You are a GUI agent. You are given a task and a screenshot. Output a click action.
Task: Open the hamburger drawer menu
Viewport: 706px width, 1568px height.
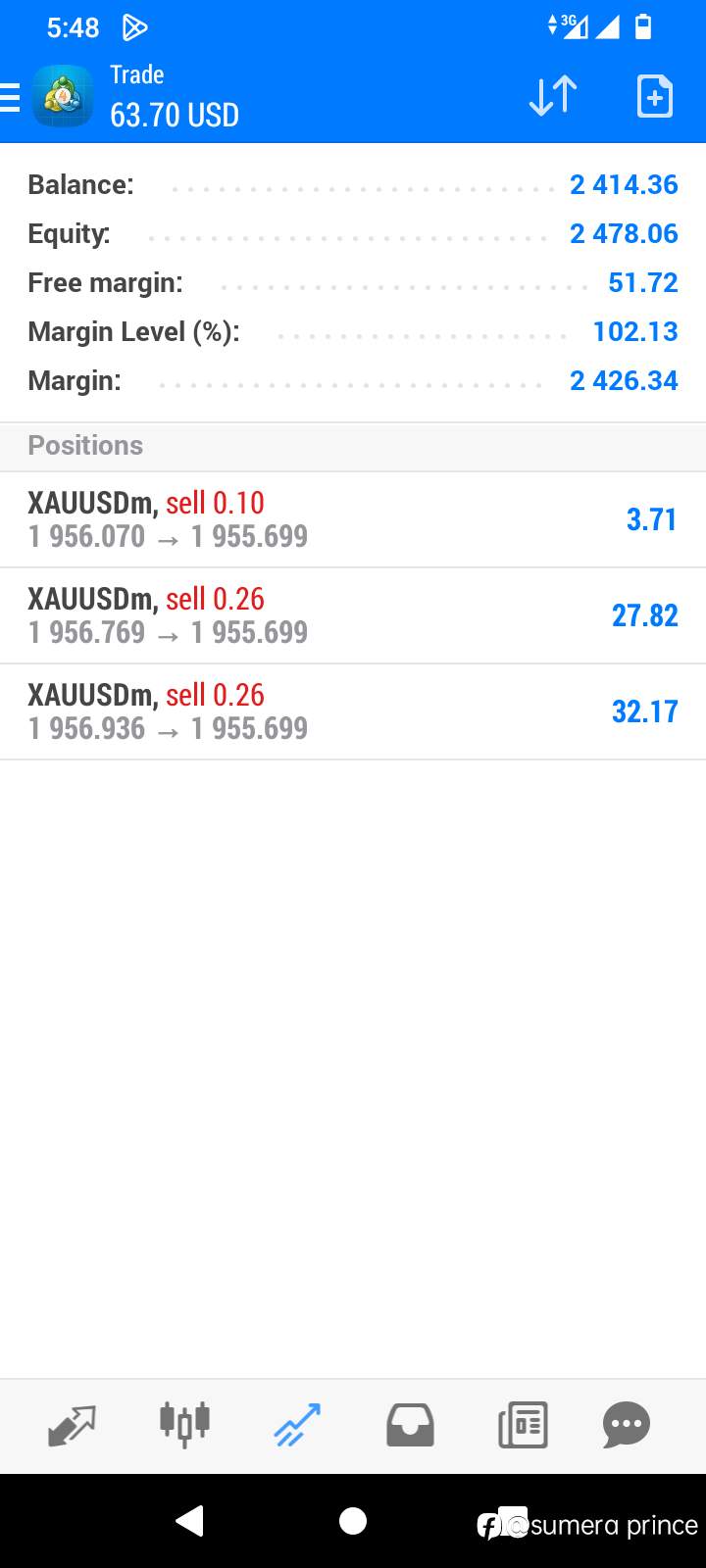point(10,97)
